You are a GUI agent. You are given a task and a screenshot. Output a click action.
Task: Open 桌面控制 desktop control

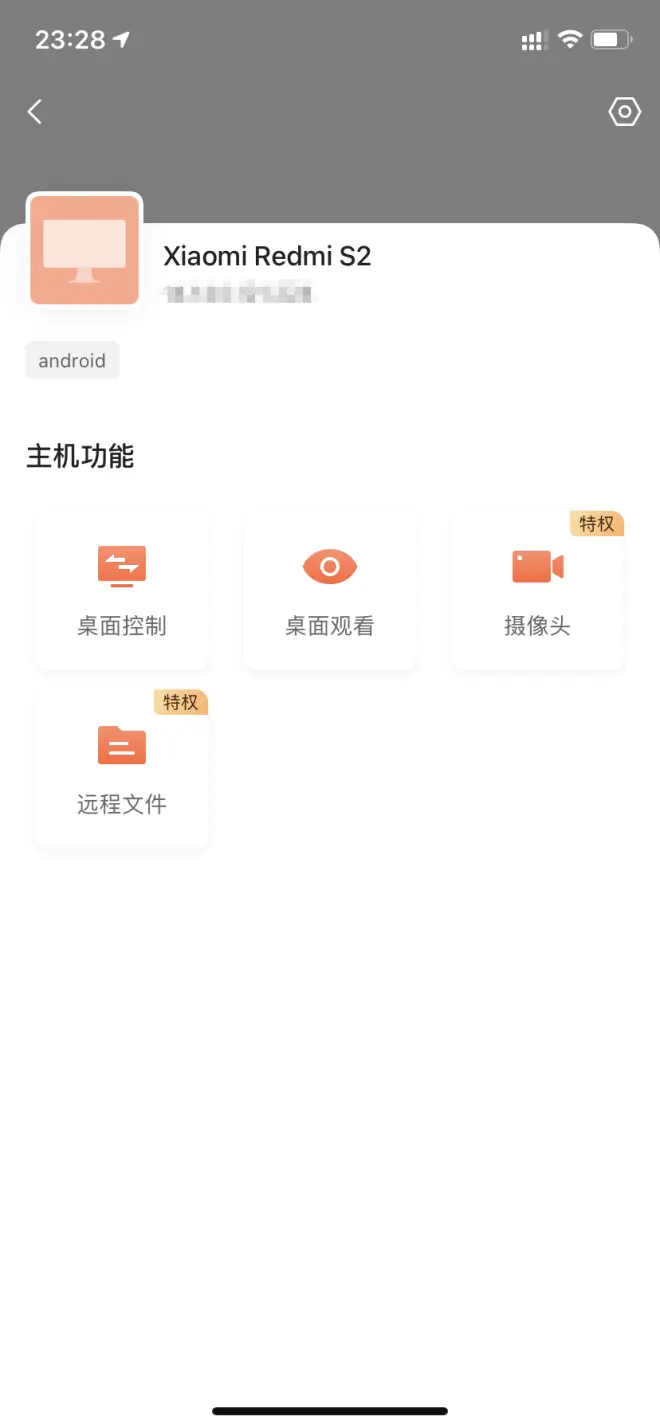[x=122, y=590]
